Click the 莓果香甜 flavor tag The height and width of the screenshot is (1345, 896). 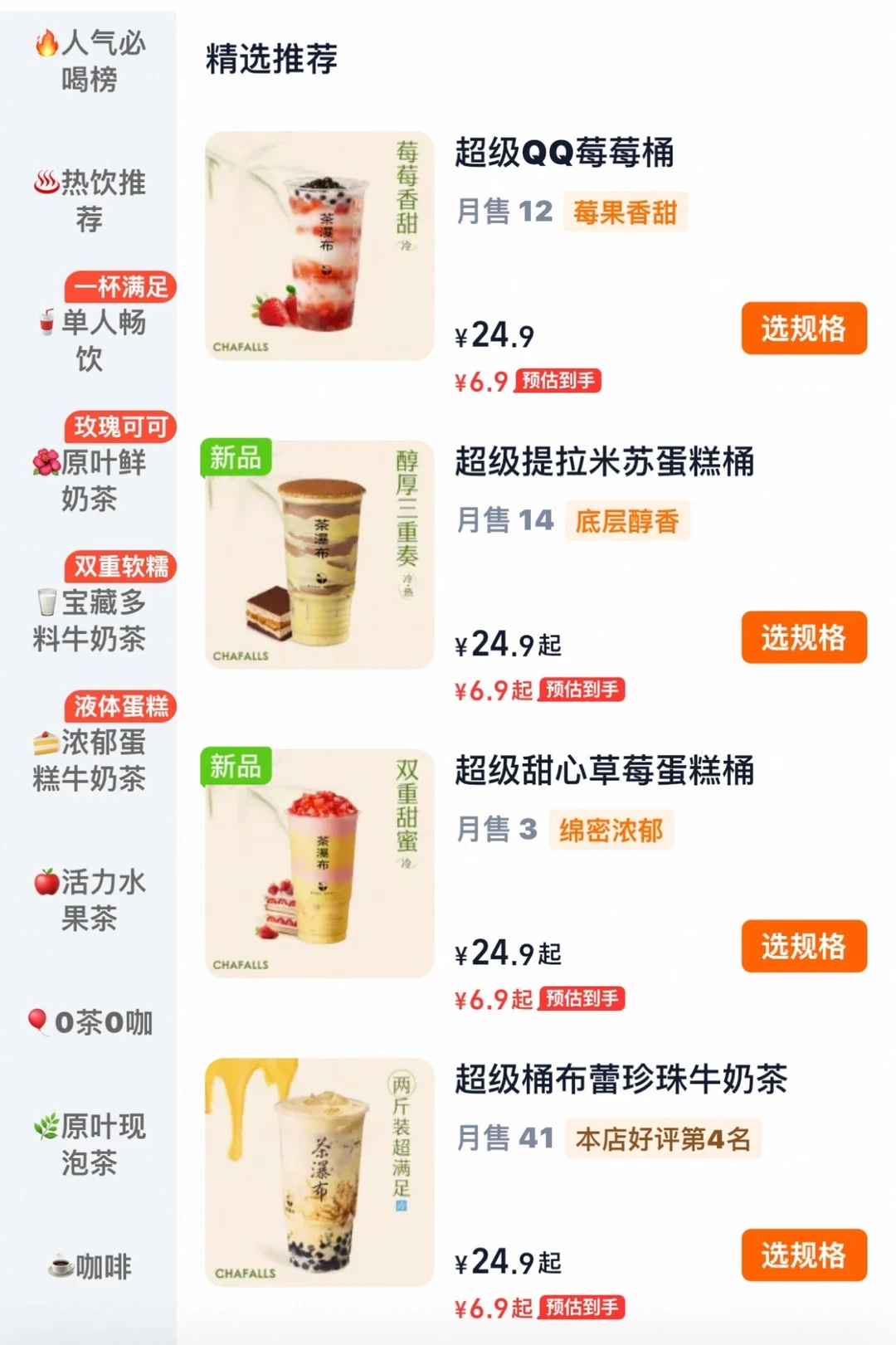point(623,213)
